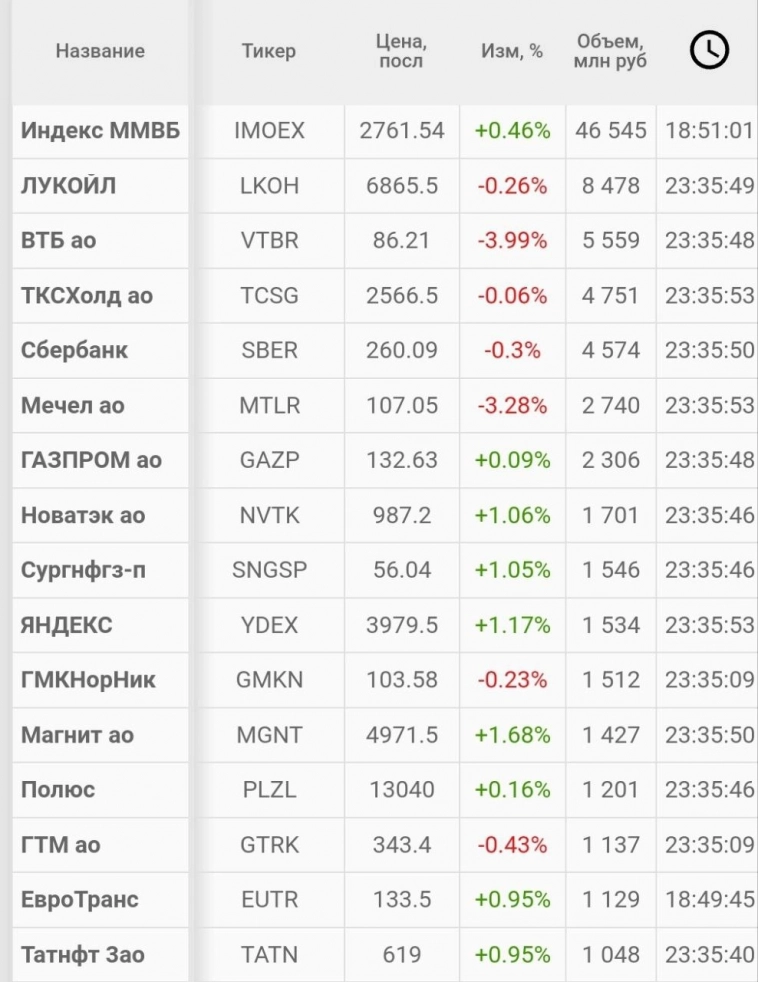Image resolution: width=758 pixels, height=982 pixels.
Task: Open Сбербанк stock page
Action: [x=74, y=351]
